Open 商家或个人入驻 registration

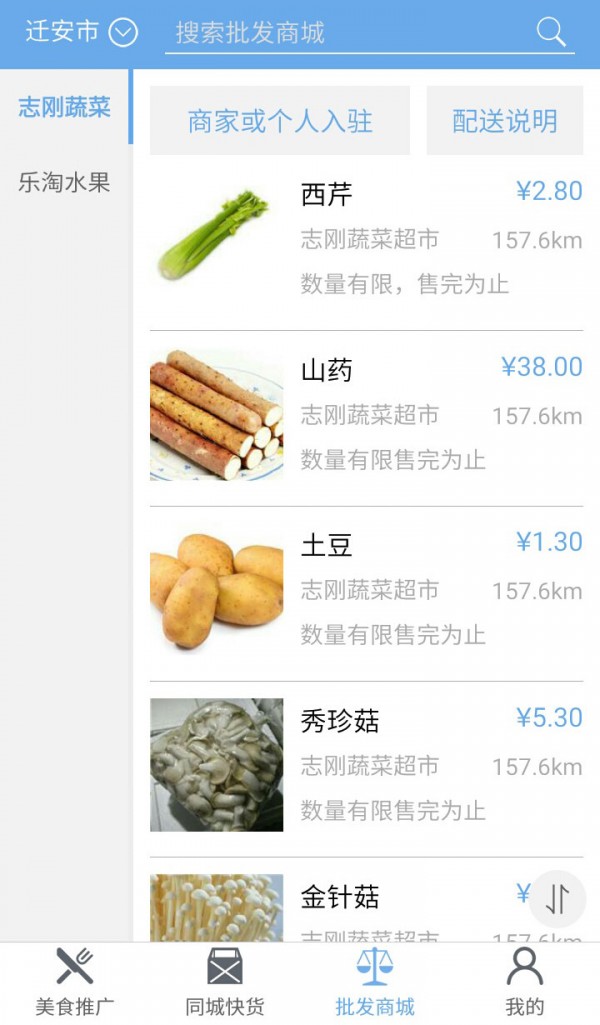[280, 121]
